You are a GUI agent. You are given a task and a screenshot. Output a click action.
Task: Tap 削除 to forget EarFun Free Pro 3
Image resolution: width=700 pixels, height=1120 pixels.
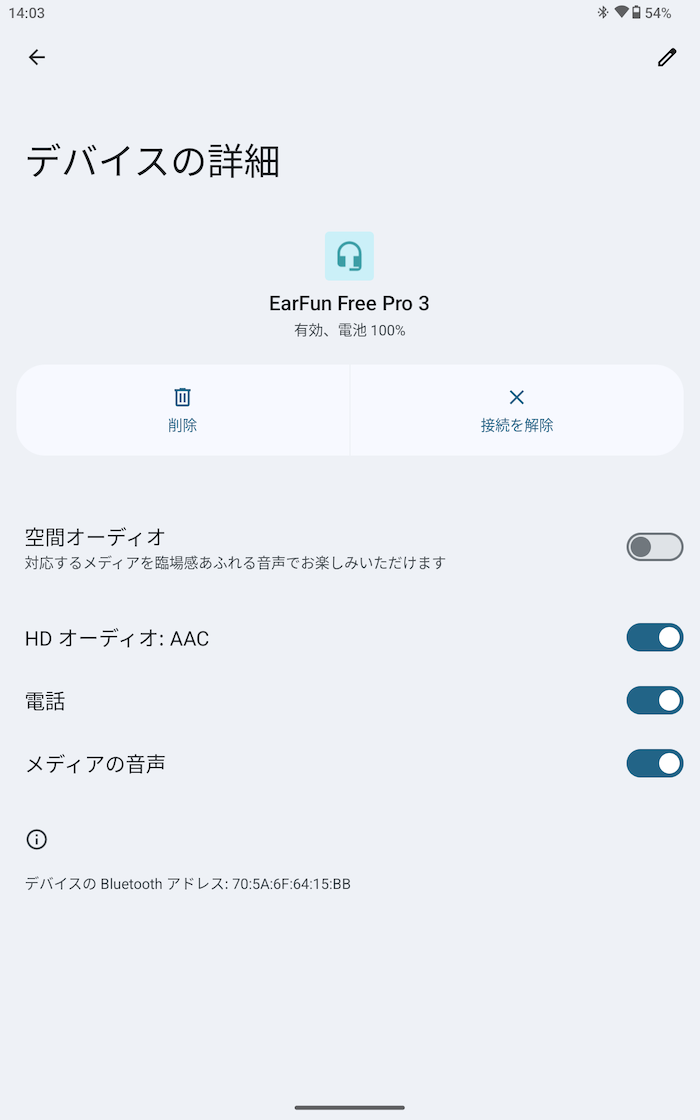(183, 410)
